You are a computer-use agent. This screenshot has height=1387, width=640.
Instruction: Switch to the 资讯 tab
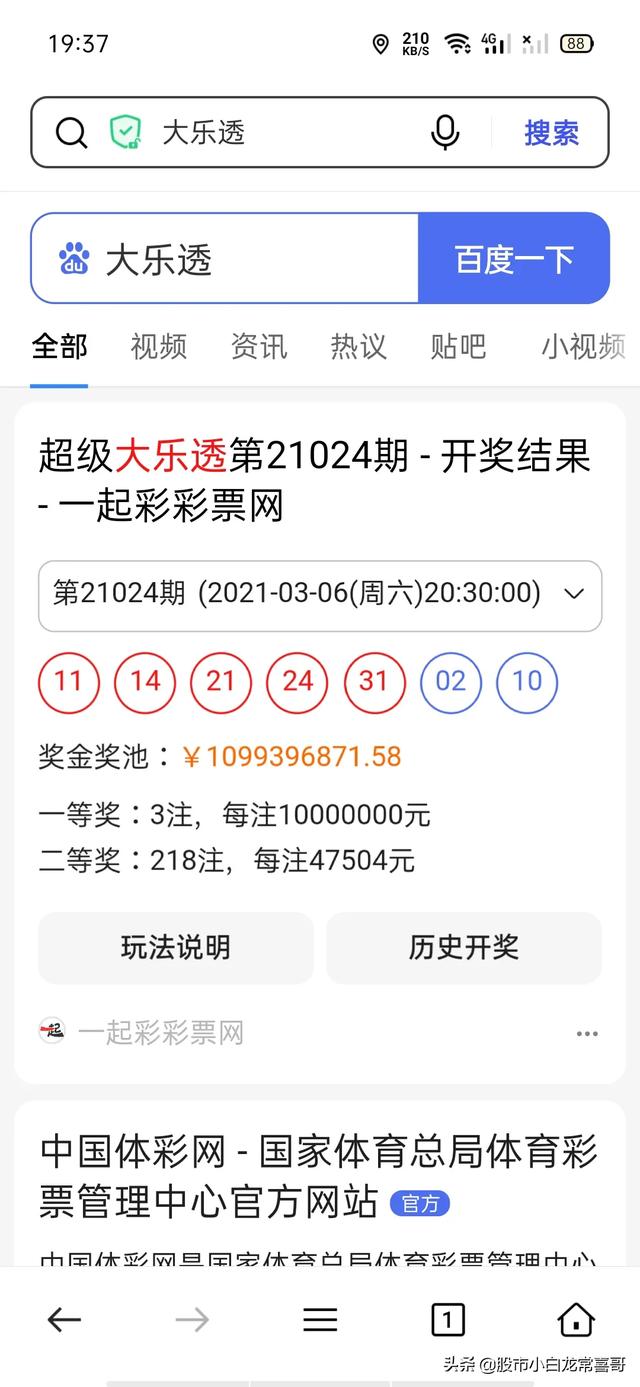(259, 346)
